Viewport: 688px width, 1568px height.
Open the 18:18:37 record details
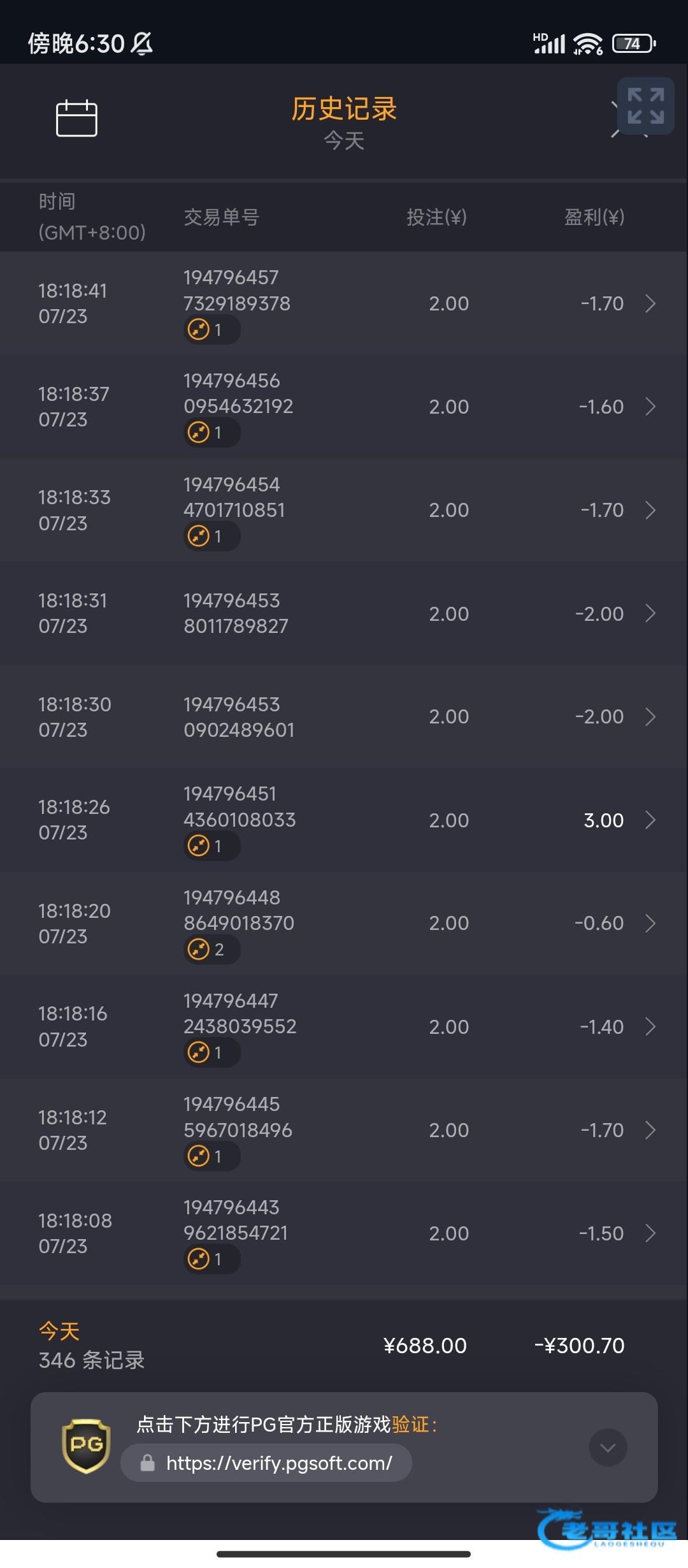coord(344,407)
